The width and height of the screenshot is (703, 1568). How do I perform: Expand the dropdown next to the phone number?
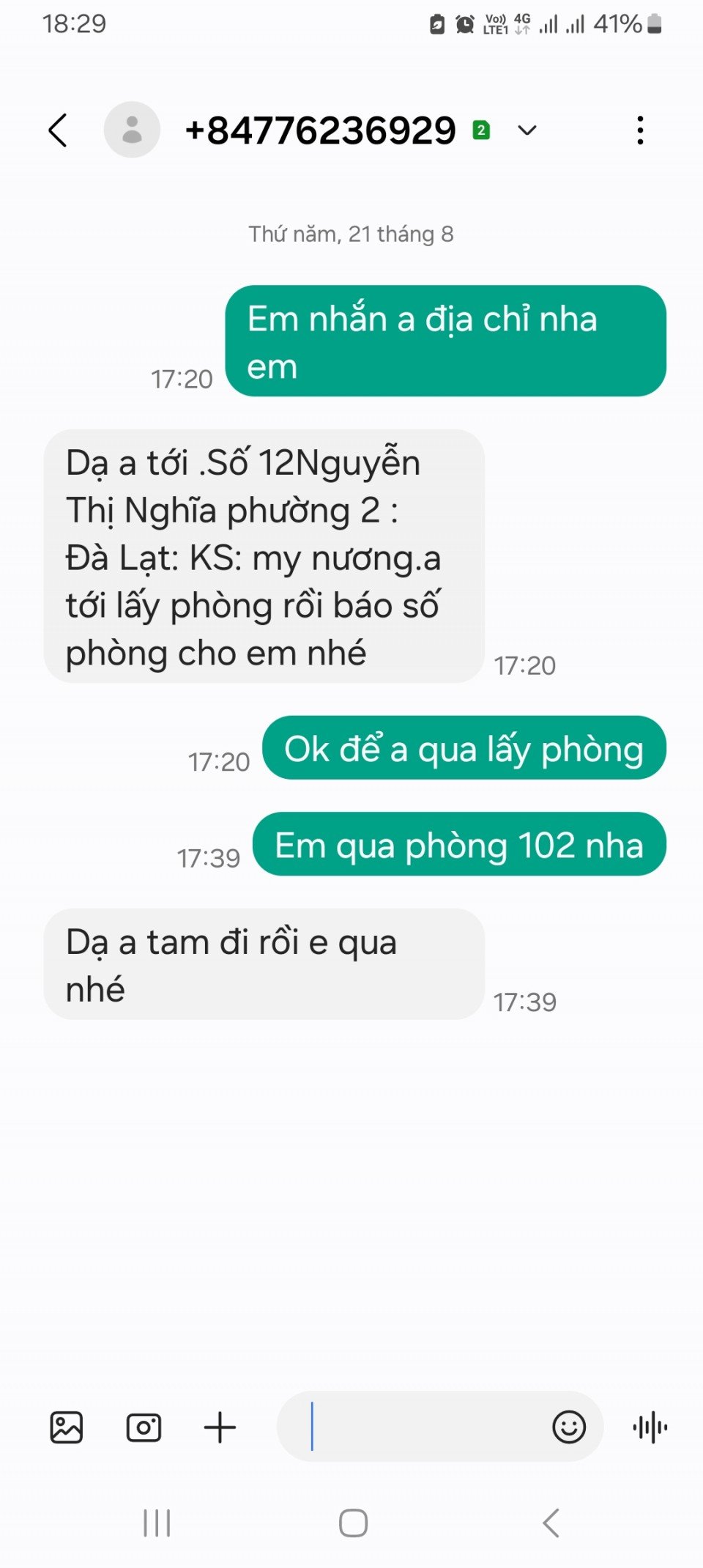(x=527, y=130)
